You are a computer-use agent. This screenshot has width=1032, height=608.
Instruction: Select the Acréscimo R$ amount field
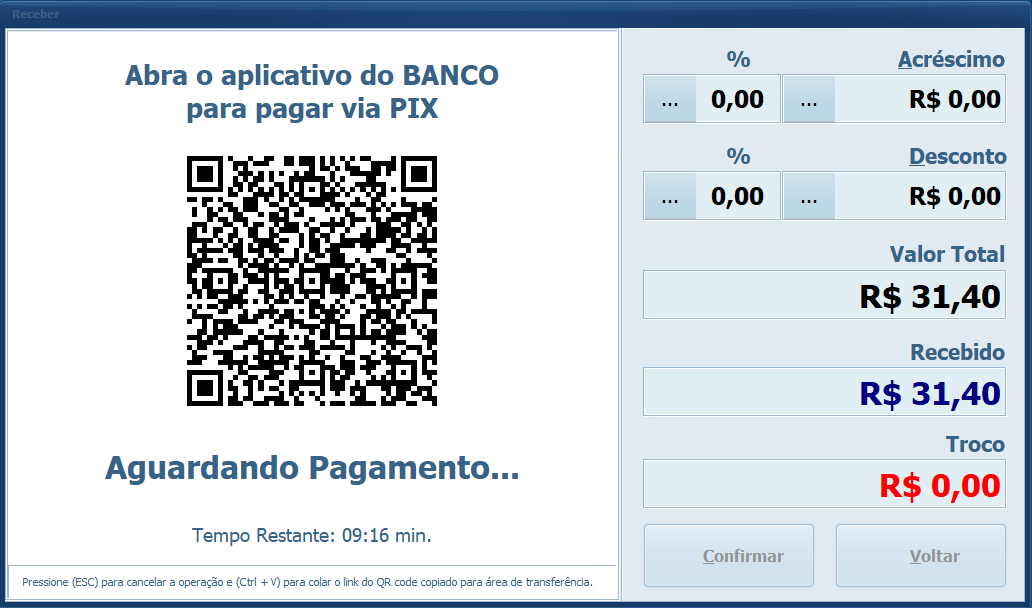click(x=920, y=99)
